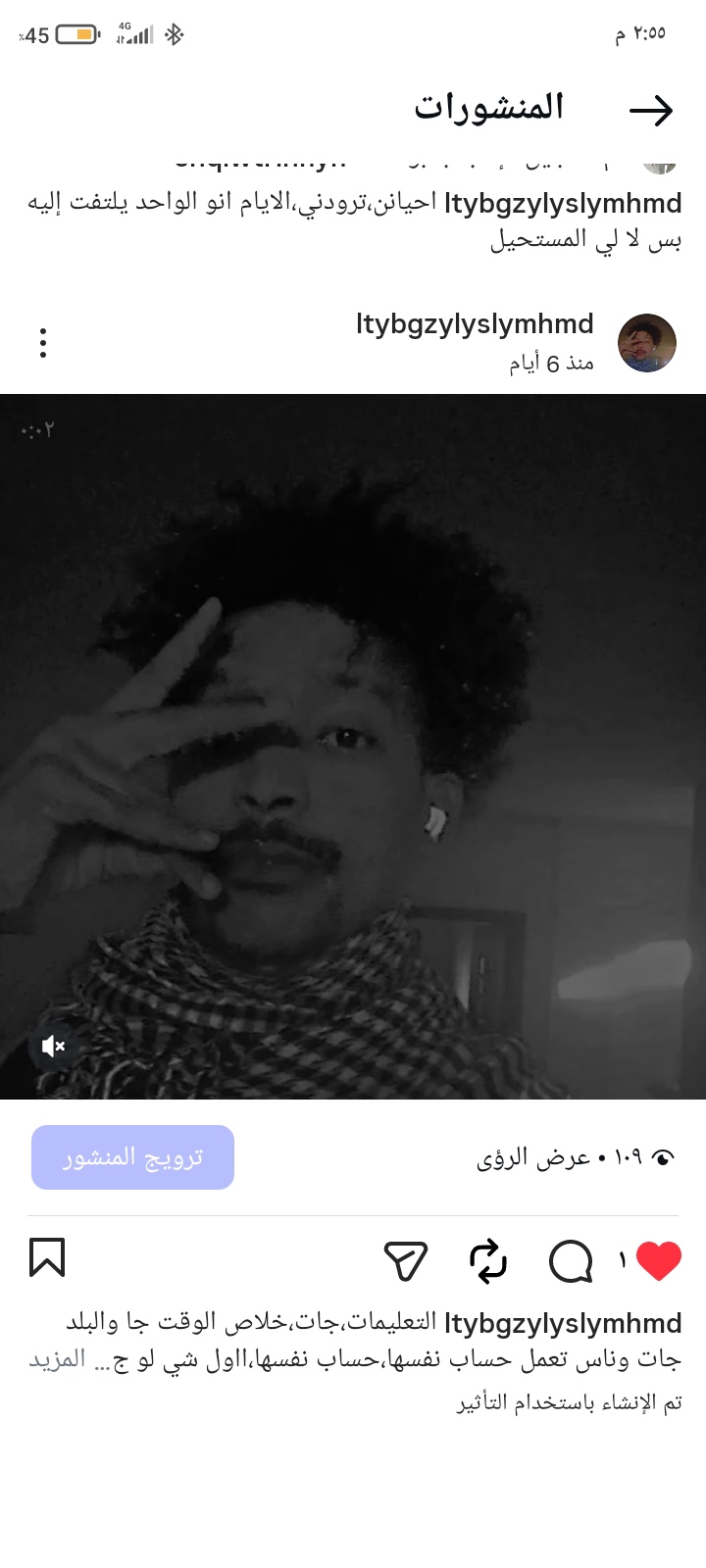Like the post with the heart icon
Viewport: 706px width, 1568px height.
(658, 1260)
